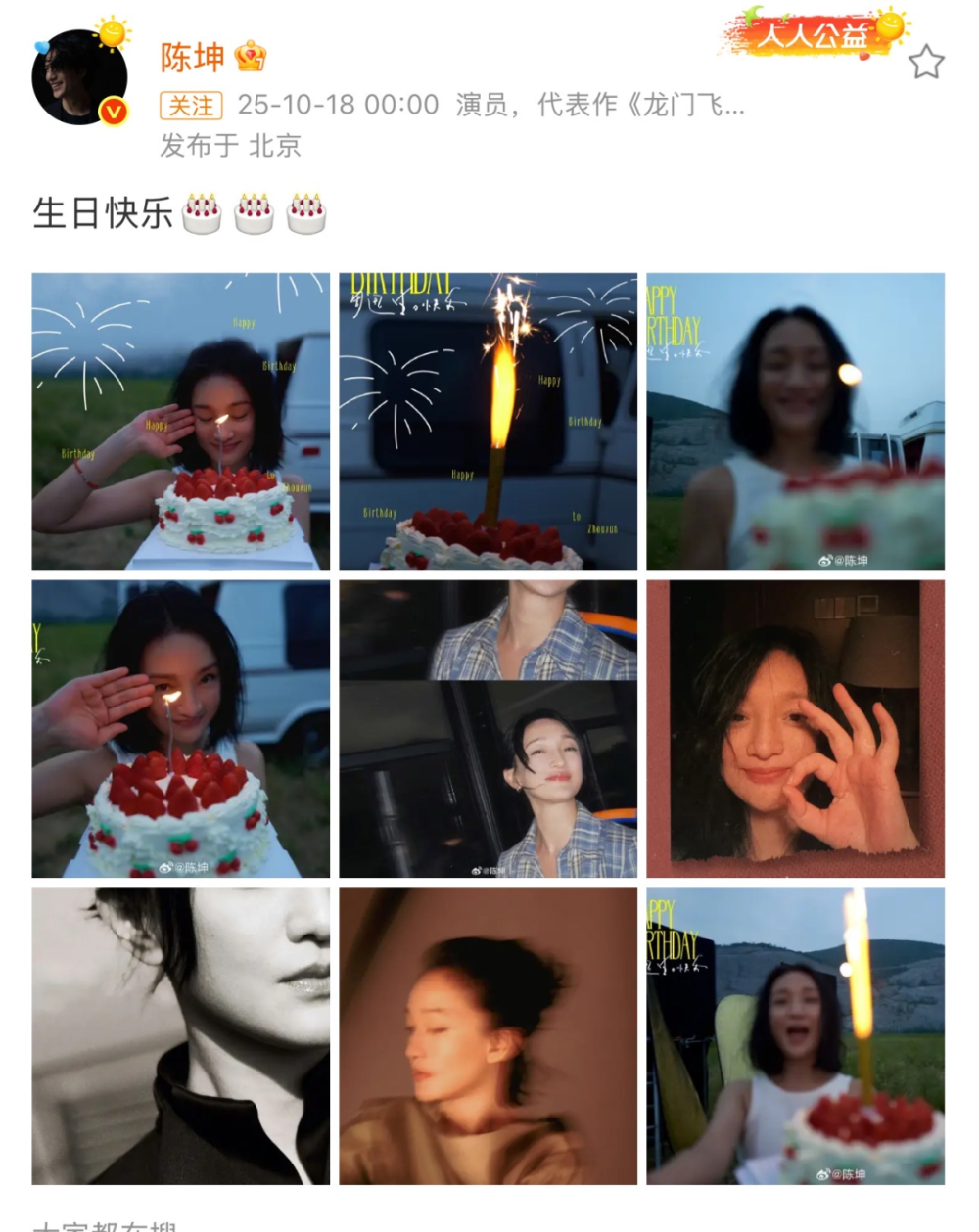The height and width of the screenshot is (1232, 979).
Task: View the warm-toned blurry portrait photo
Action: [x=488, y=1035]
